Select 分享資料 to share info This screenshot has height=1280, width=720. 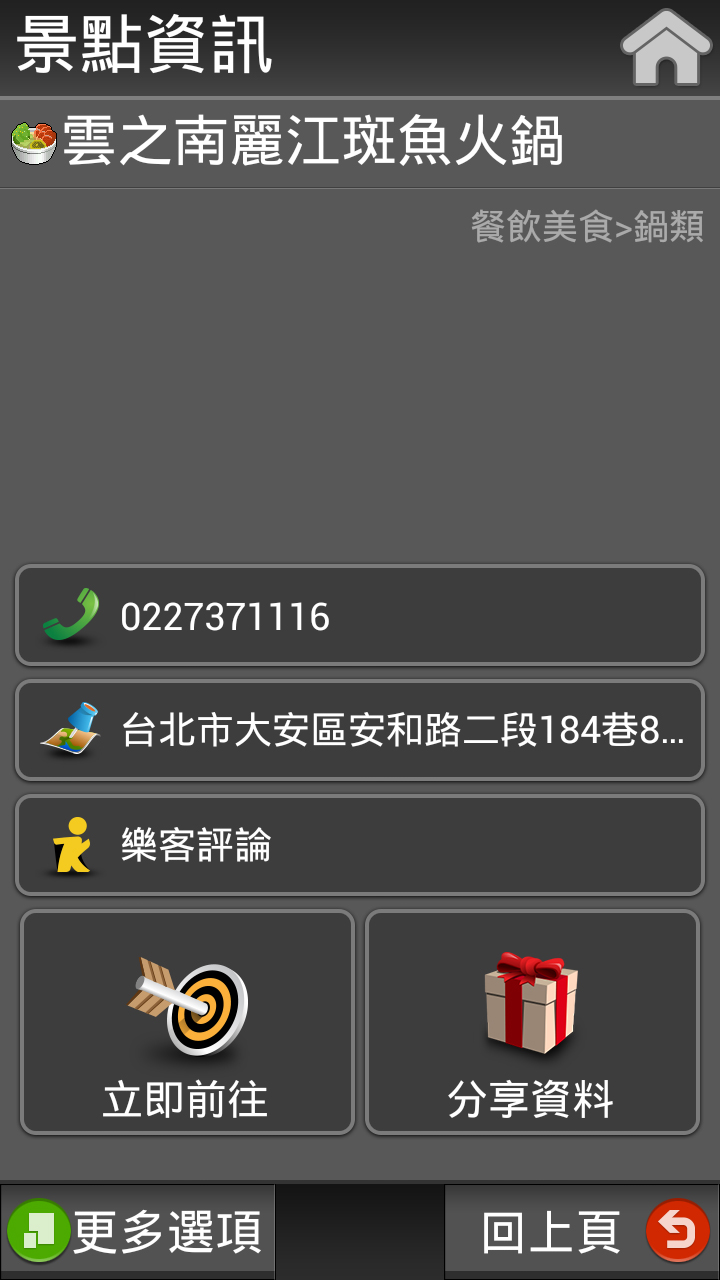pyautogui.click(x=532, y=1022)
